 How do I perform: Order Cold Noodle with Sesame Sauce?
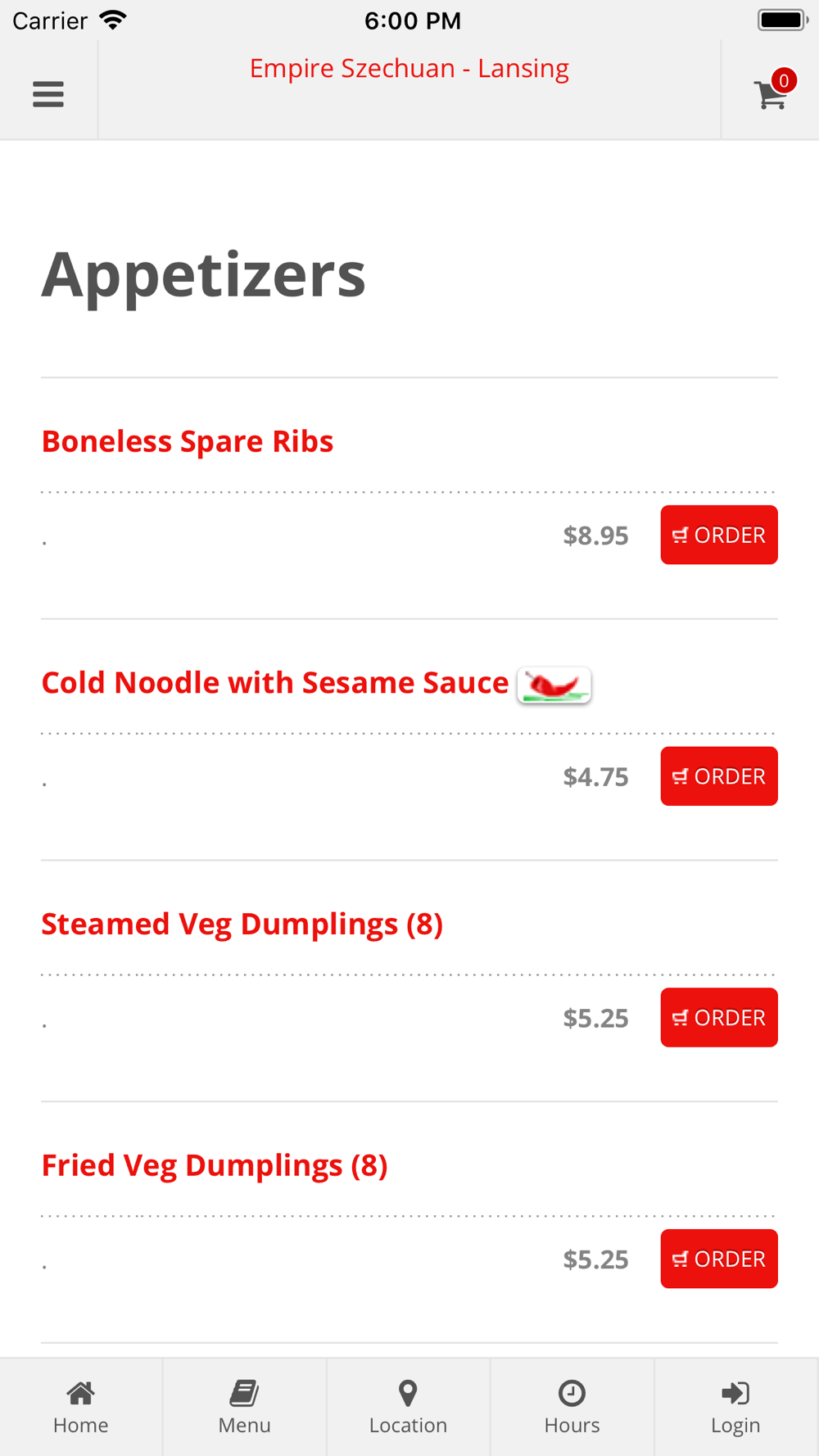click(719, 776)
